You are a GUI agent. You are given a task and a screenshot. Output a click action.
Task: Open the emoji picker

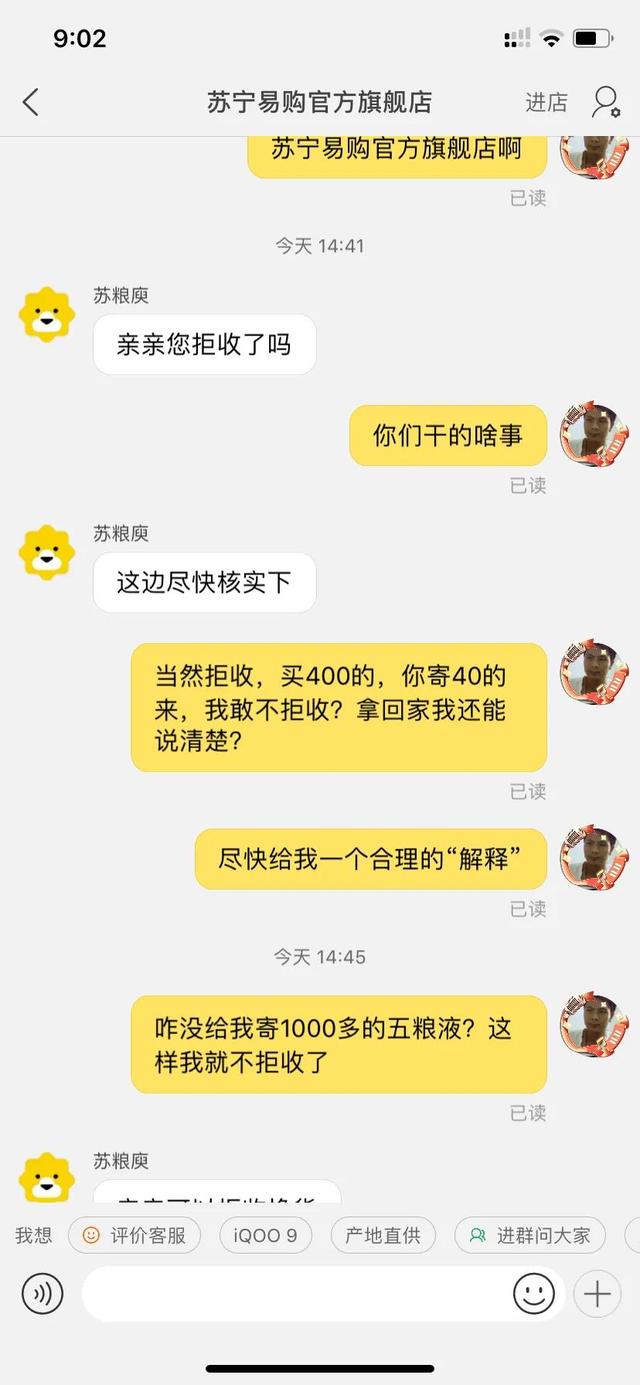coord(534,1294)
